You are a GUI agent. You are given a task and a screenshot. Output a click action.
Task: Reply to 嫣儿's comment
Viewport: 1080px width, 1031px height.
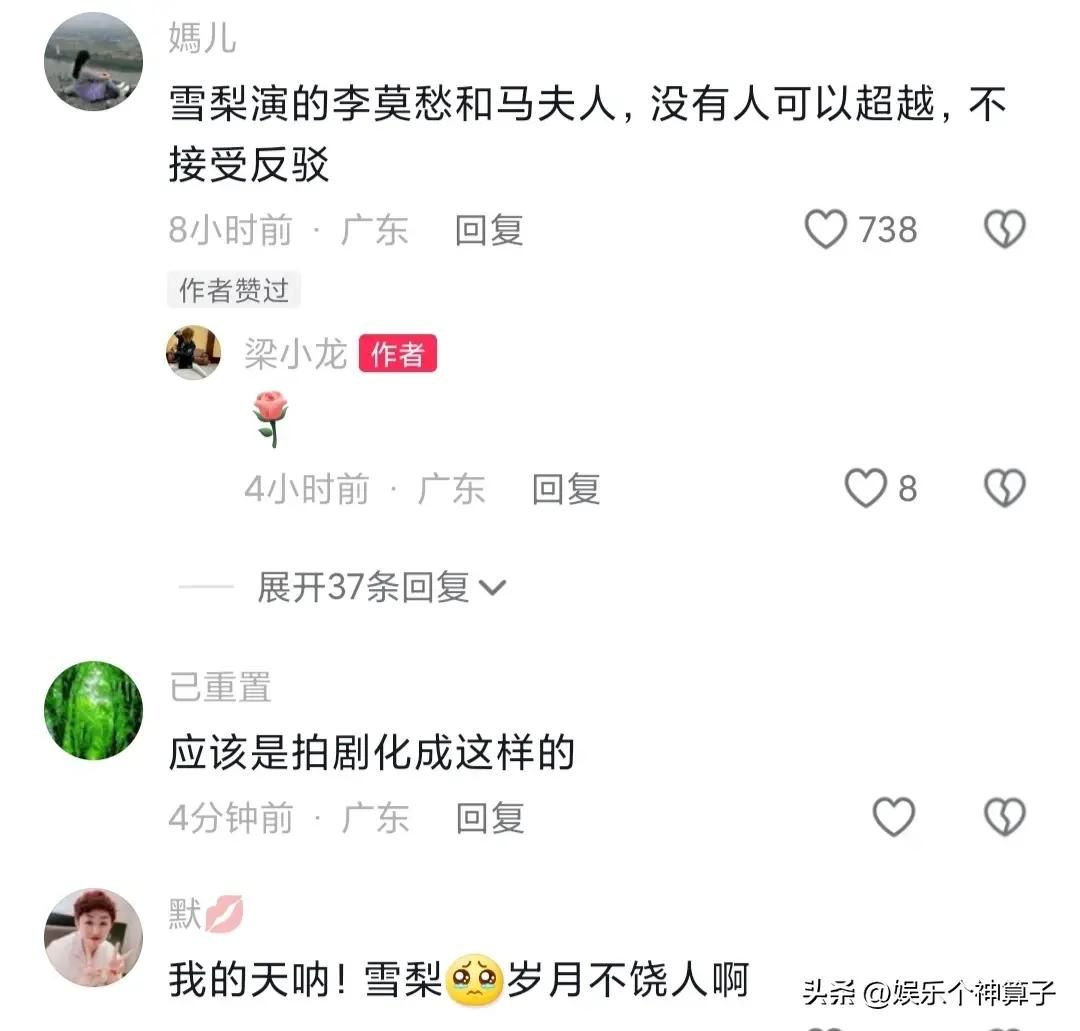[x=489, y=230]
